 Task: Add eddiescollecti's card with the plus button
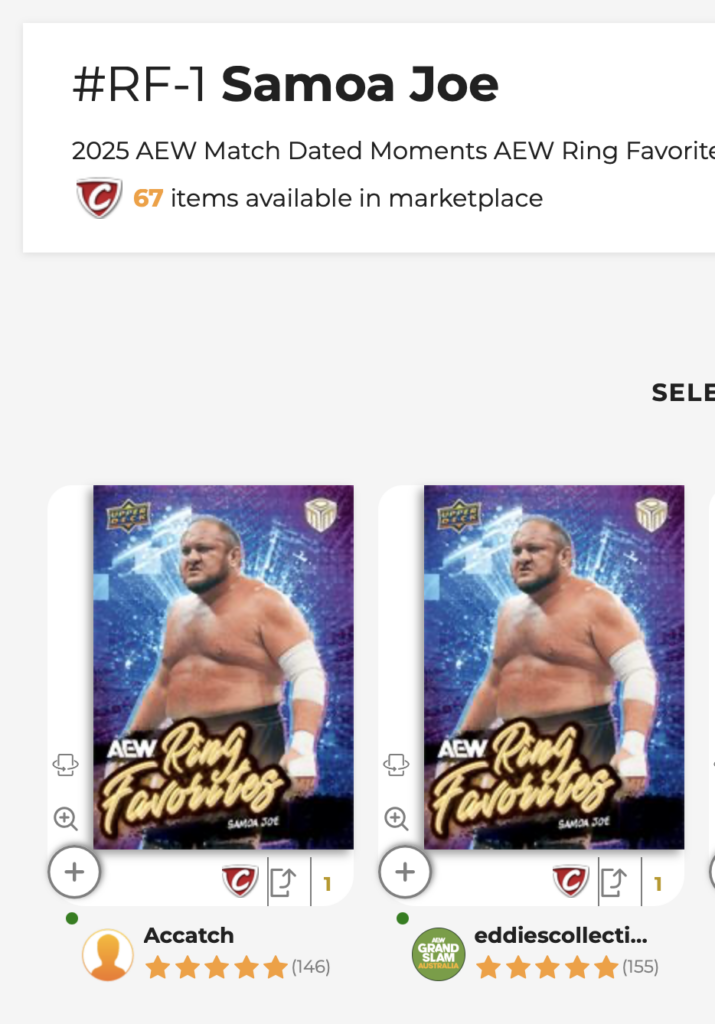point(405,872)
